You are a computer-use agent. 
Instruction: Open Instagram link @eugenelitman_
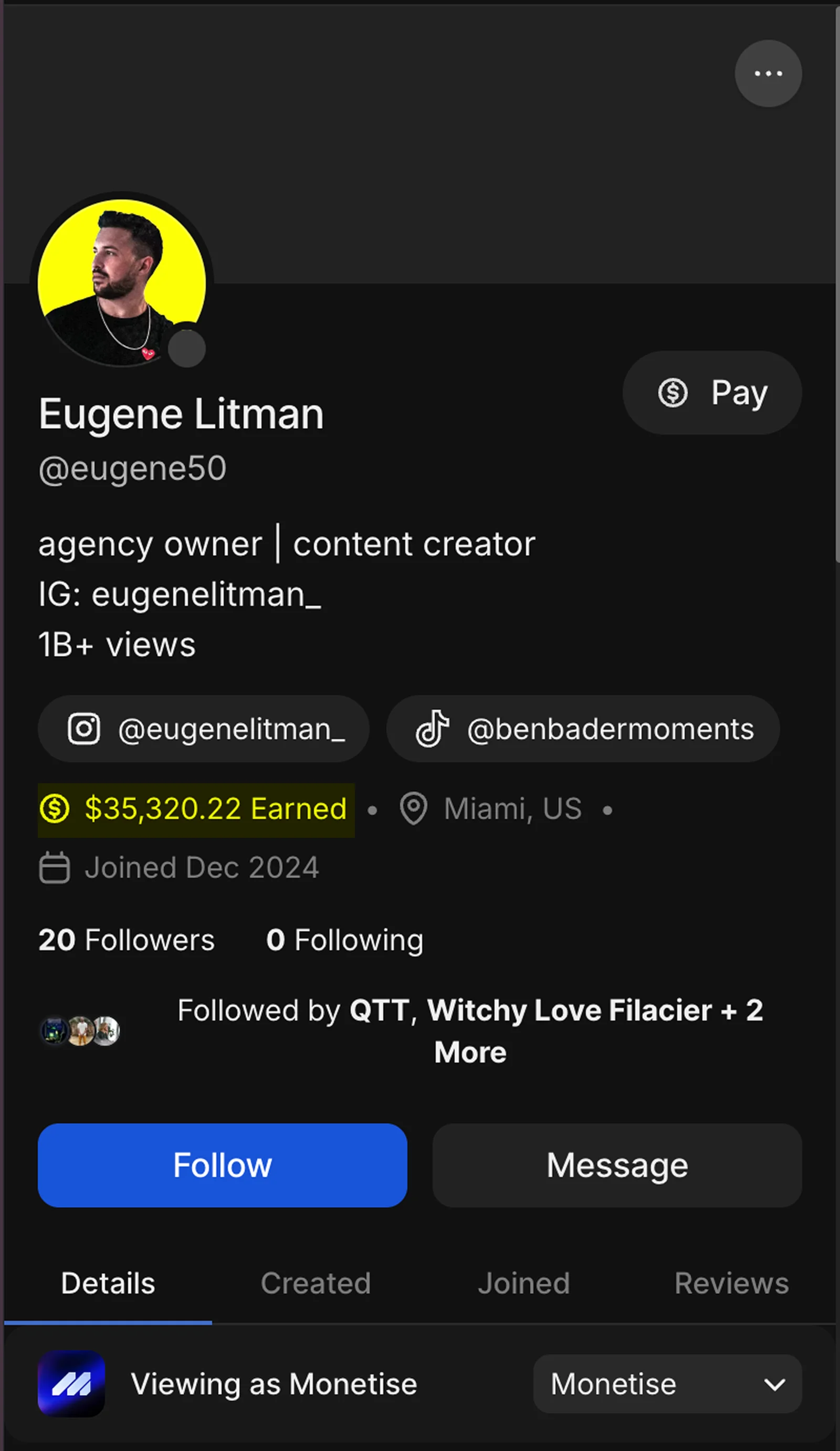203,729
